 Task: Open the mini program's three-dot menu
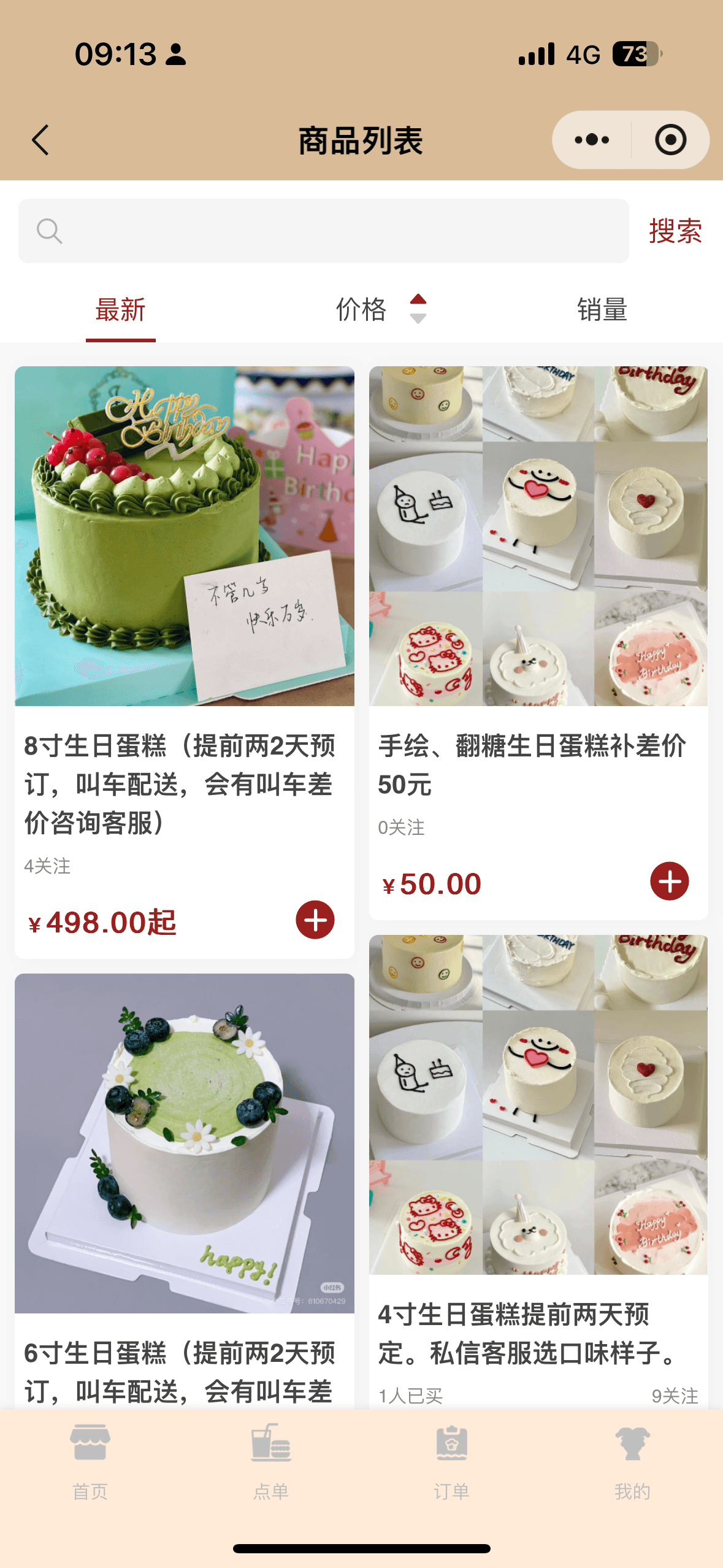pos(592,140)
